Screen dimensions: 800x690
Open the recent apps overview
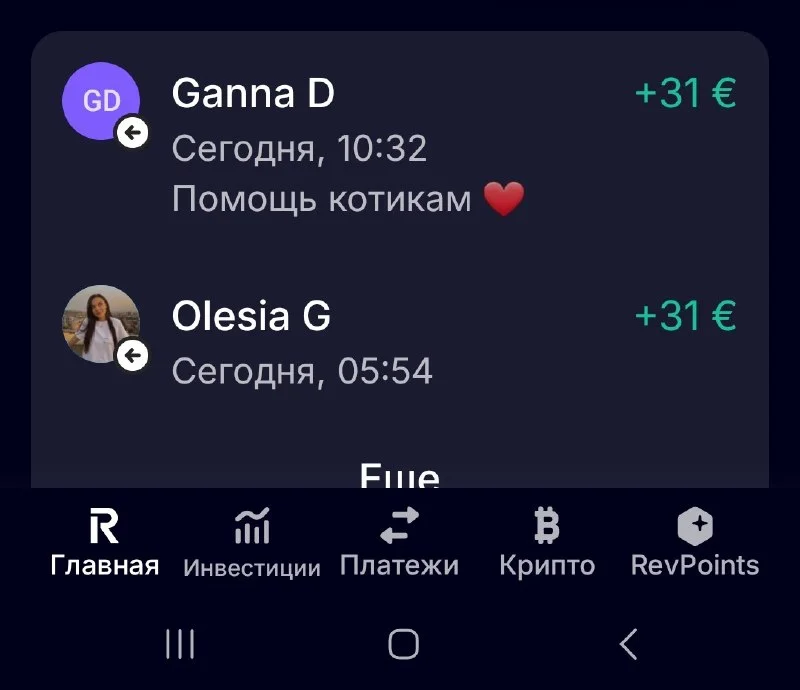pos(180,644)
